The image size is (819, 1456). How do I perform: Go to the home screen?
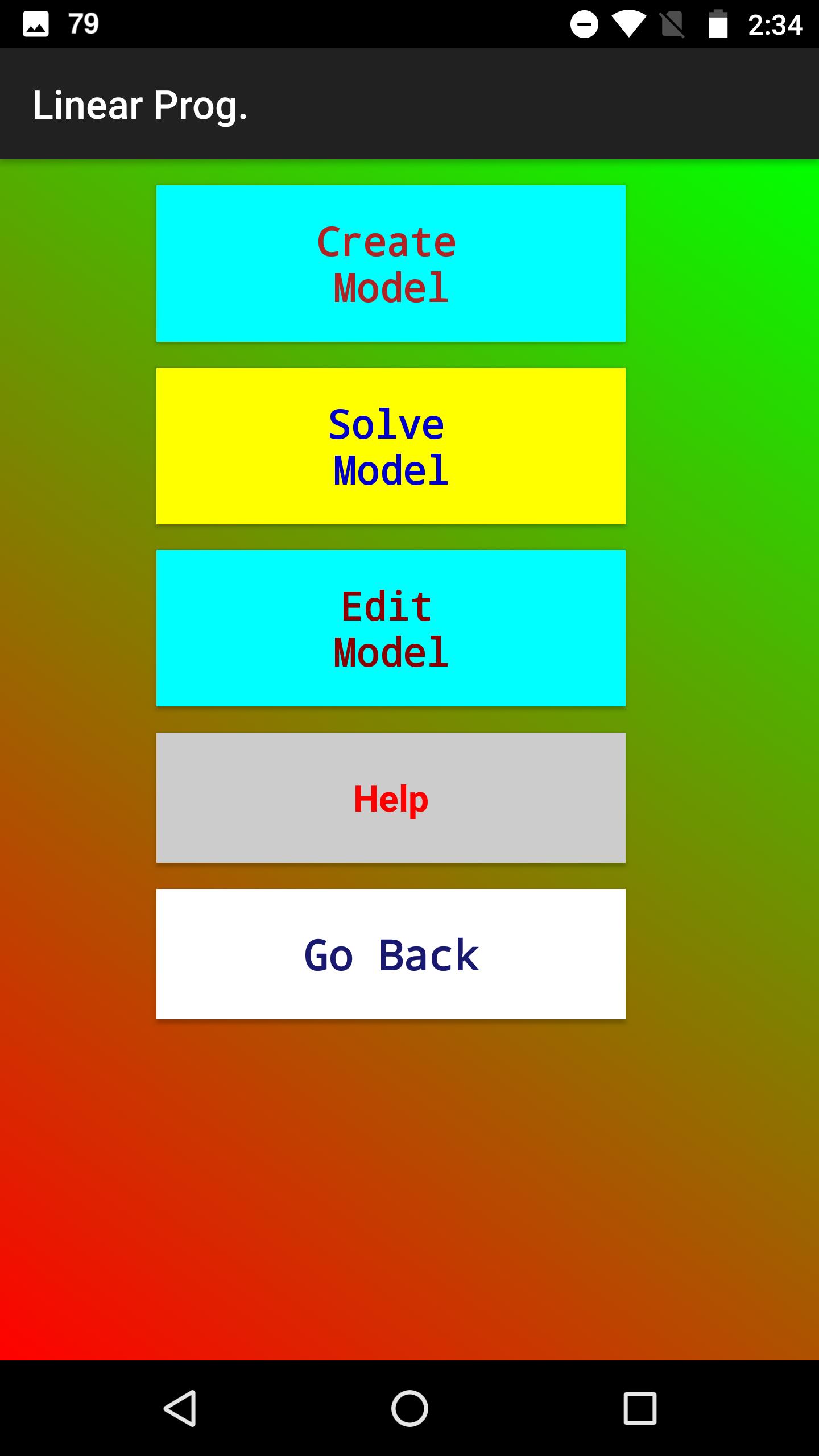tap(409, 1408)
